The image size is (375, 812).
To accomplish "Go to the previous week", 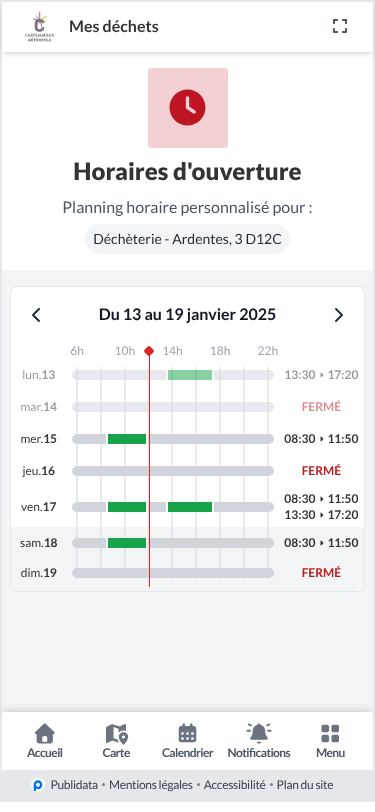I will click(x=36, y=315).
